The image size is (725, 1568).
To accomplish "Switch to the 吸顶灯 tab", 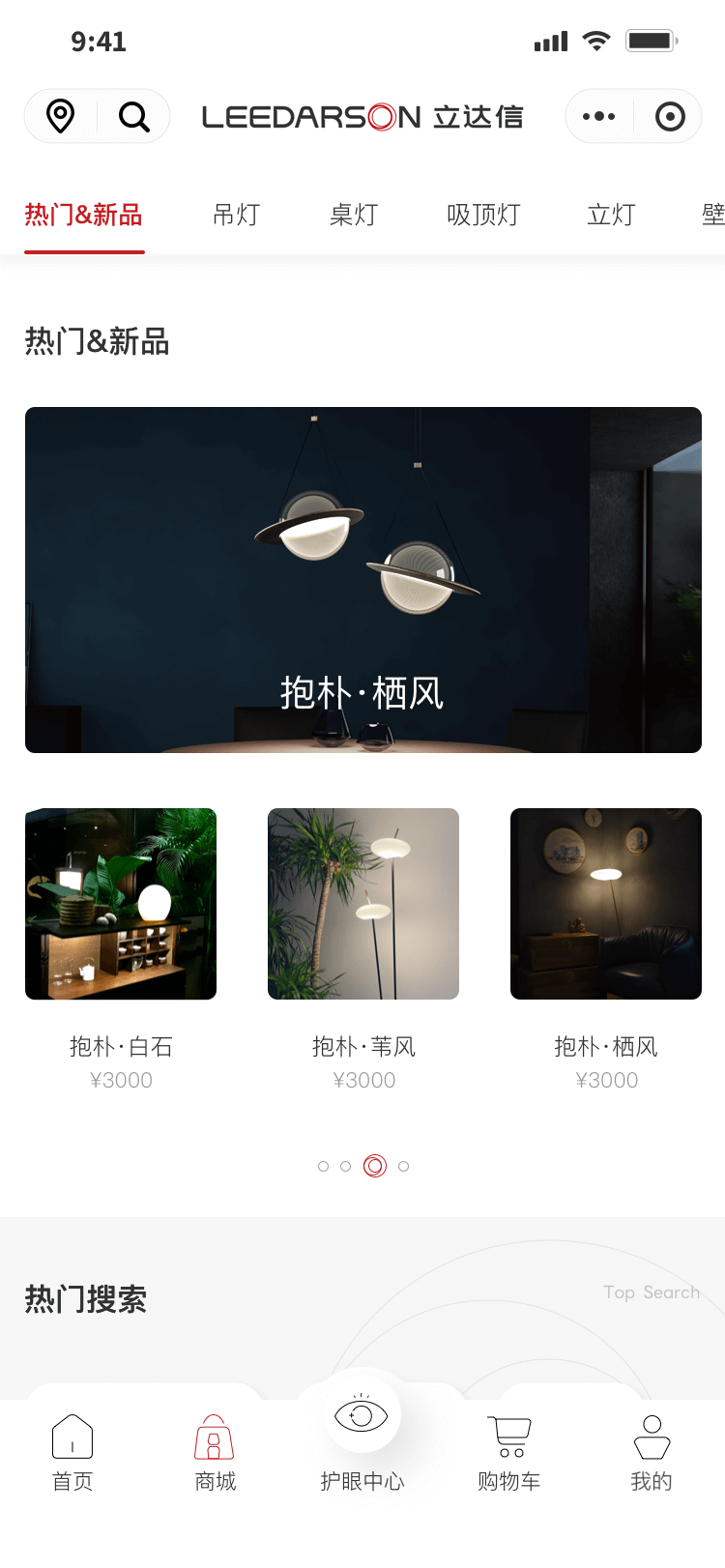I will coord(483,215).
